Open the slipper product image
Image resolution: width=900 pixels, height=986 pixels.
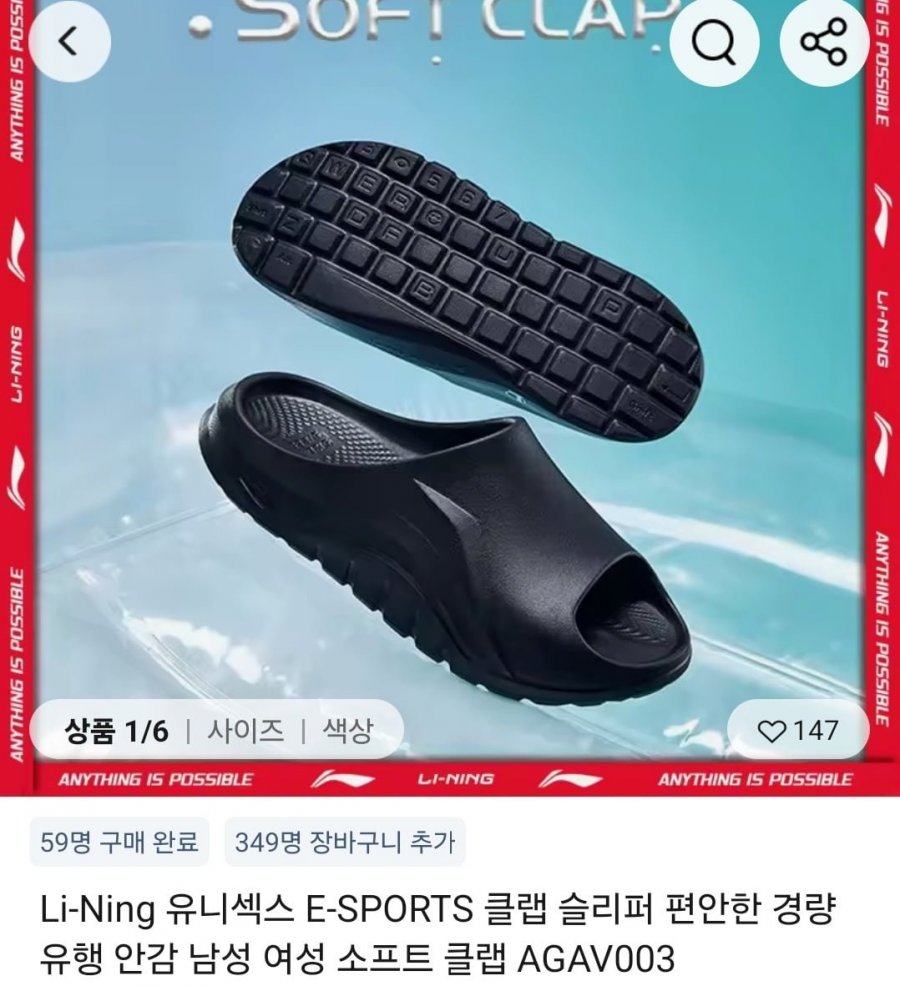450,420
